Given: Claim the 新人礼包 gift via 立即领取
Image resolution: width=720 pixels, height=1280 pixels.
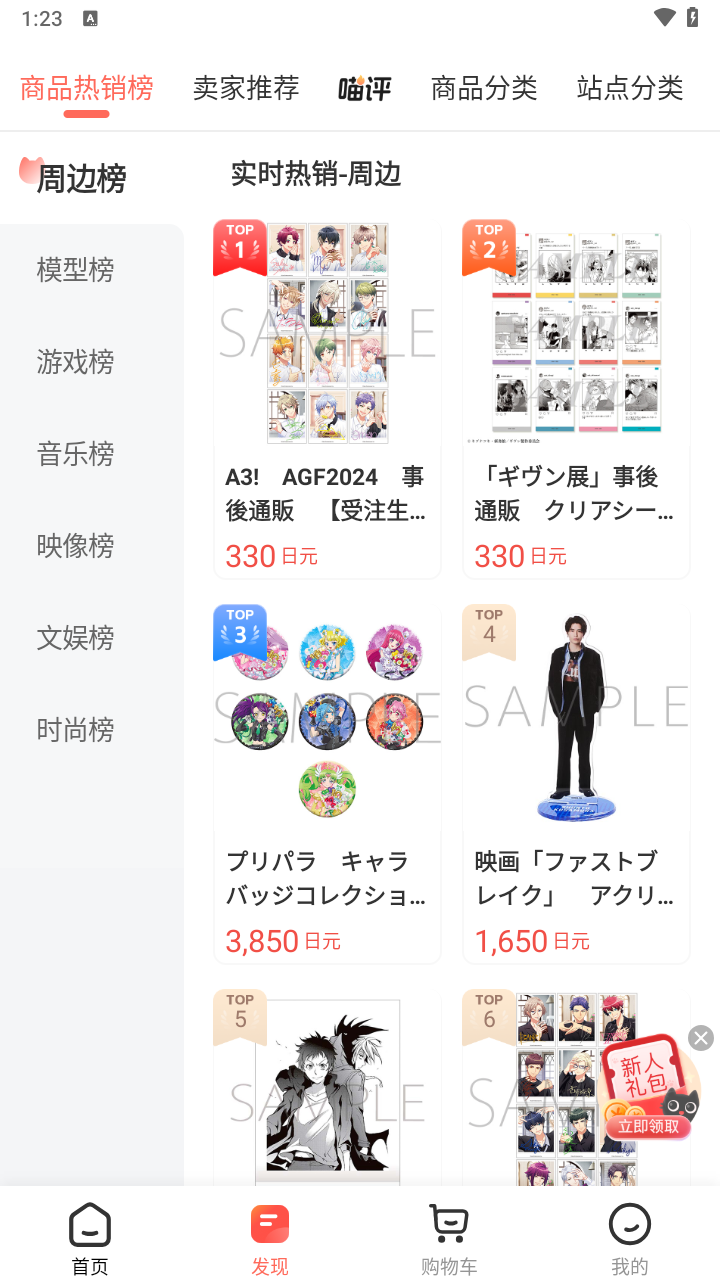Looking at the screenshot, I should [648, 1127].
